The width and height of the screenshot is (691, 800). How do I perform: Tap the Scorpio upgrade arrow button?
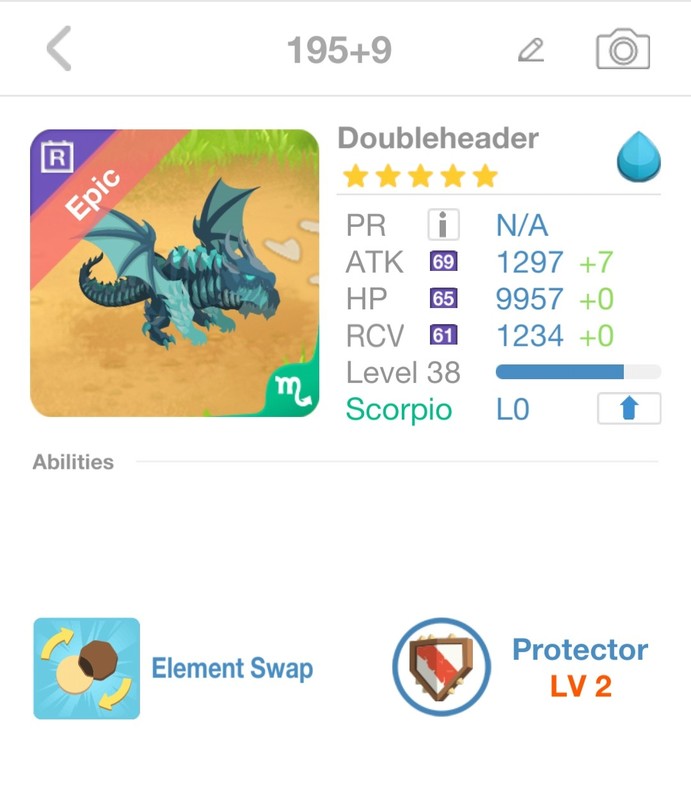pos(629,409)
